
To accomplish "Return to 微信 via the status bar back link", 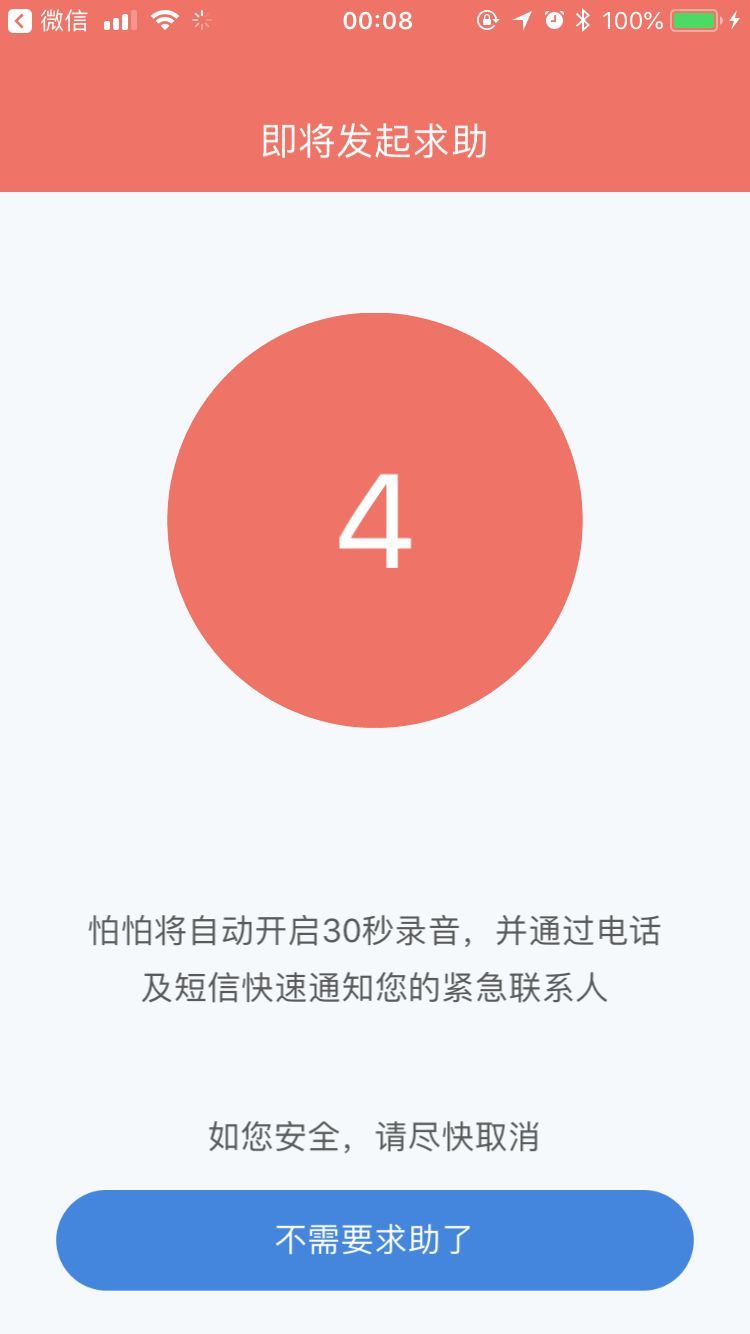I will point(48,20).
